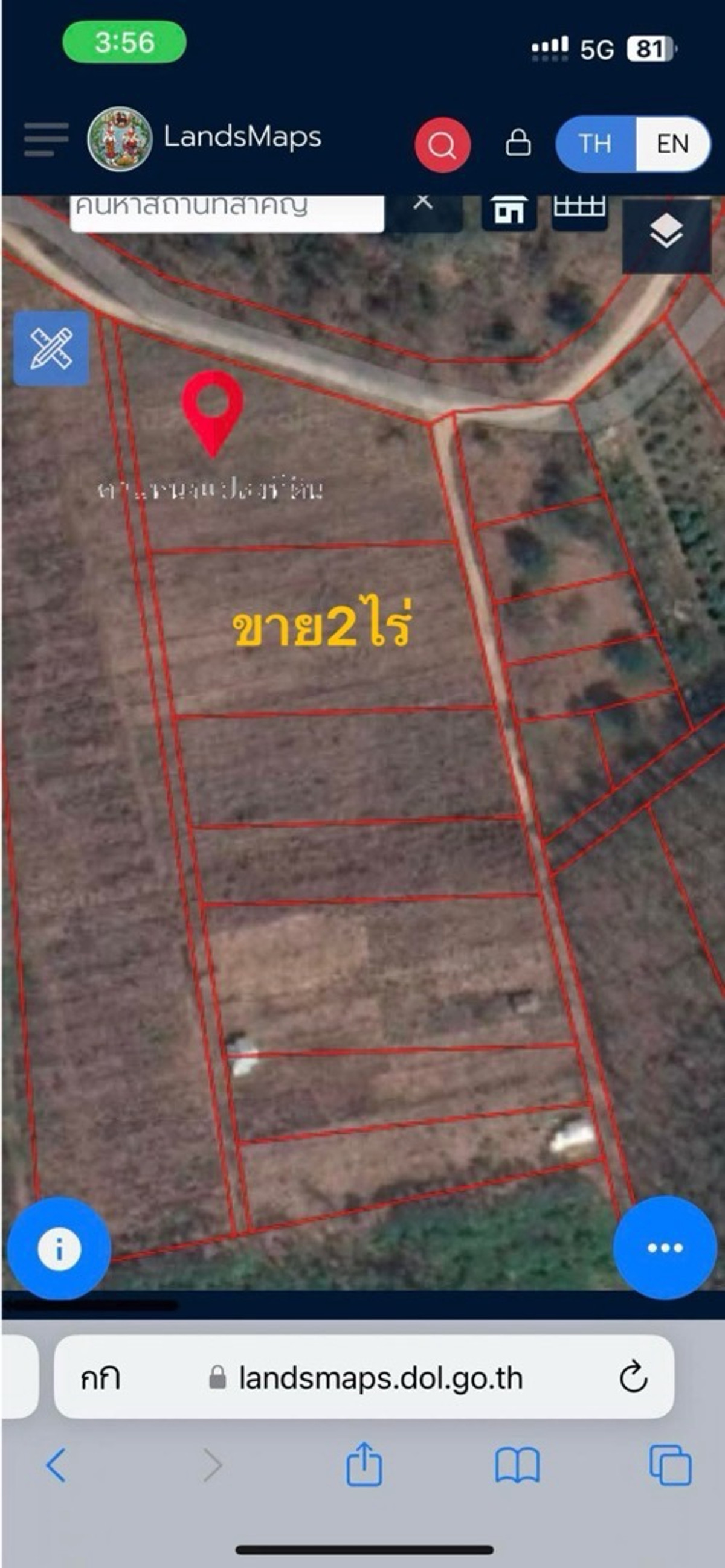Tap the building icon beside search
The width and height of the screenshot is (725, 1568).
pyautogui.click(x=509, y=210)
